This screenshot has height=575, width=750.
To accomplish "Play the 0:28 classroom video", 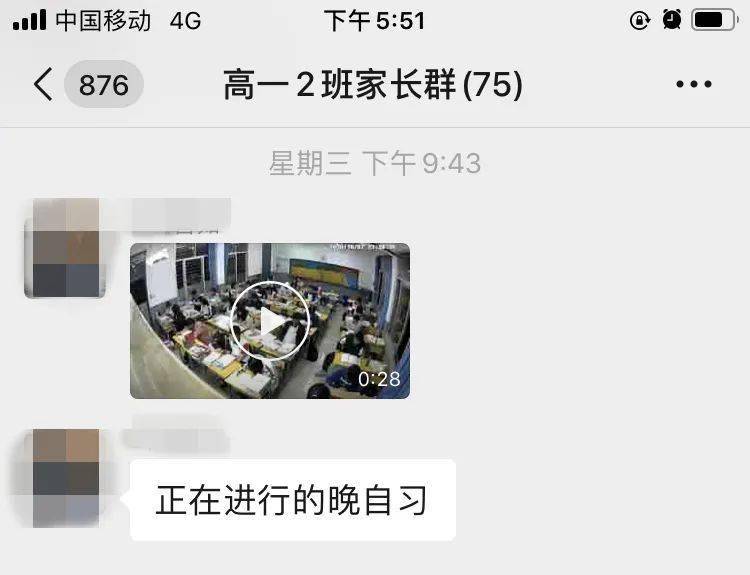I will (270, 321).
